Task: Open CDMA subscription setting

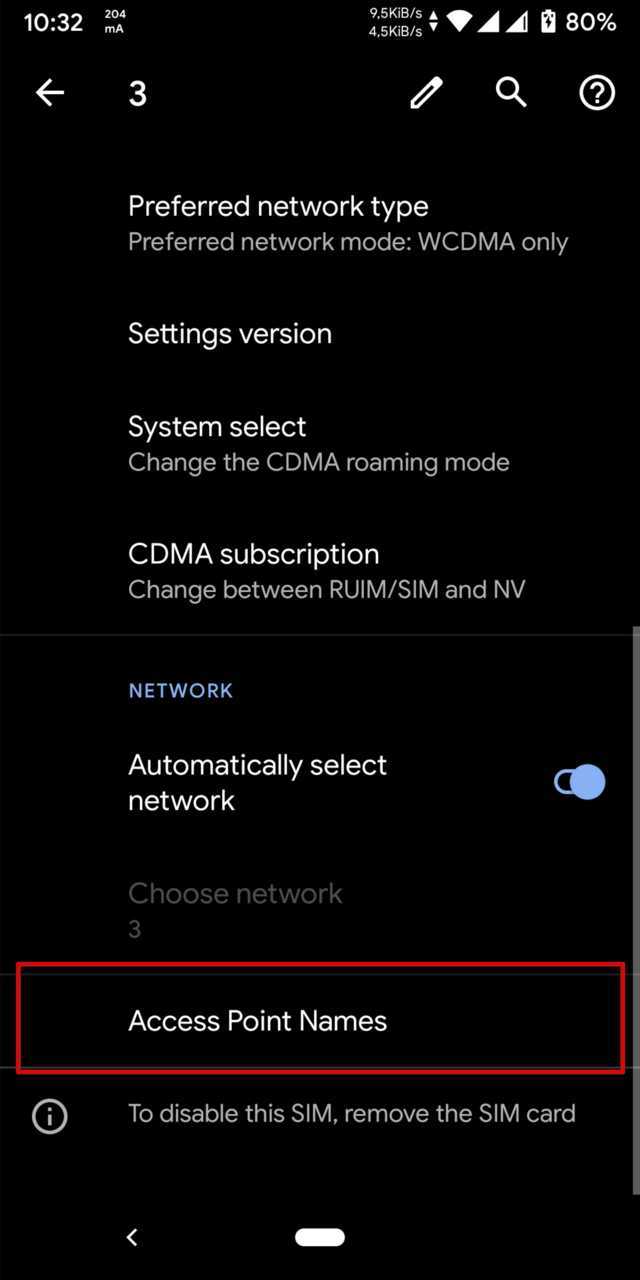Action: click(326, 570)
